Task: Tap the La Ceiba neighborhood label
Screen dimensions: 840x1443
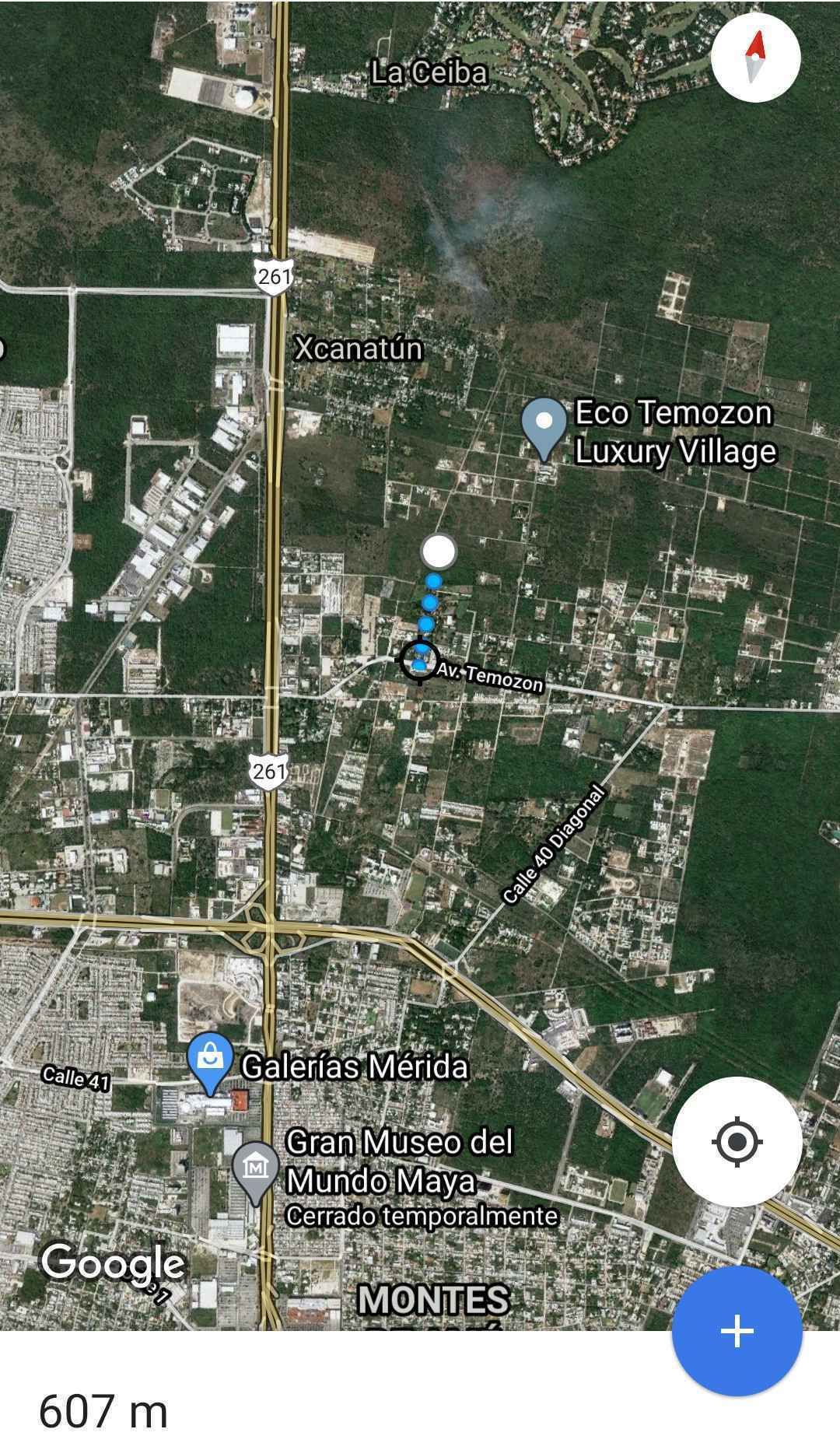Action: (429, 72)
